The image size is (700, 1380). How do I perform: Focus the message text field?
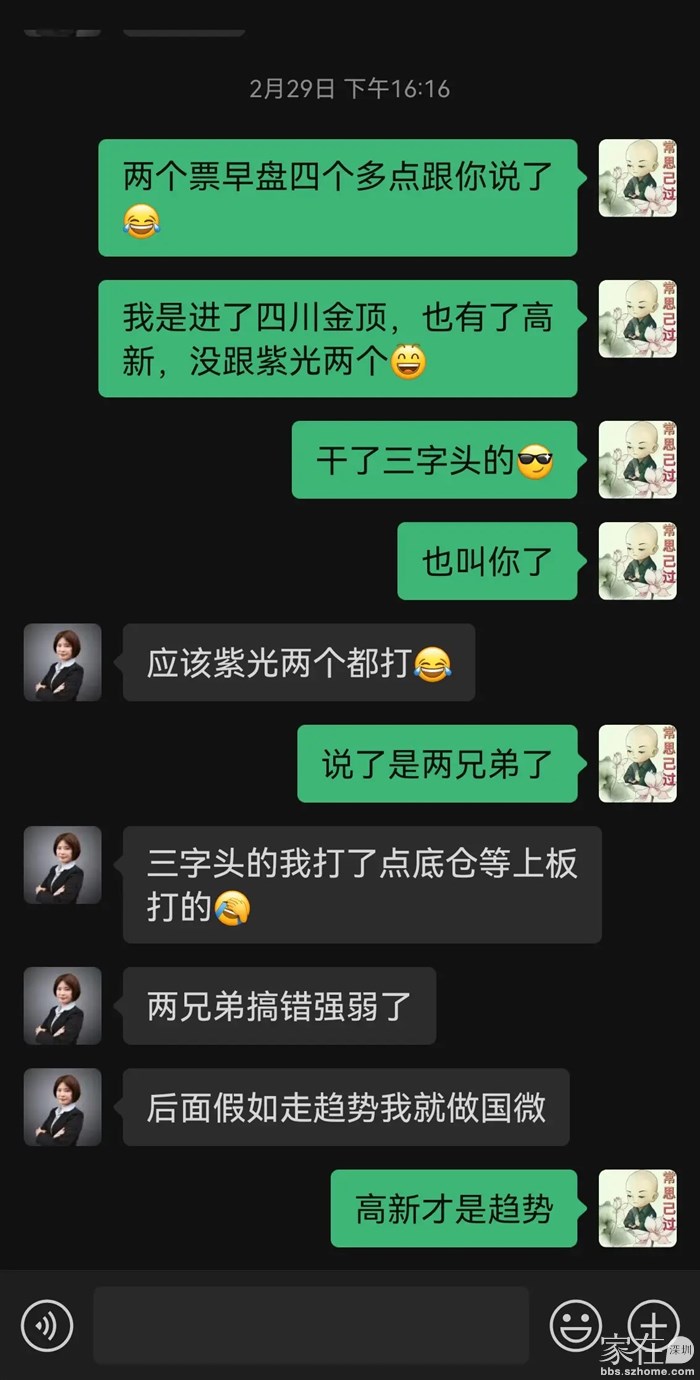[310, 1325]
